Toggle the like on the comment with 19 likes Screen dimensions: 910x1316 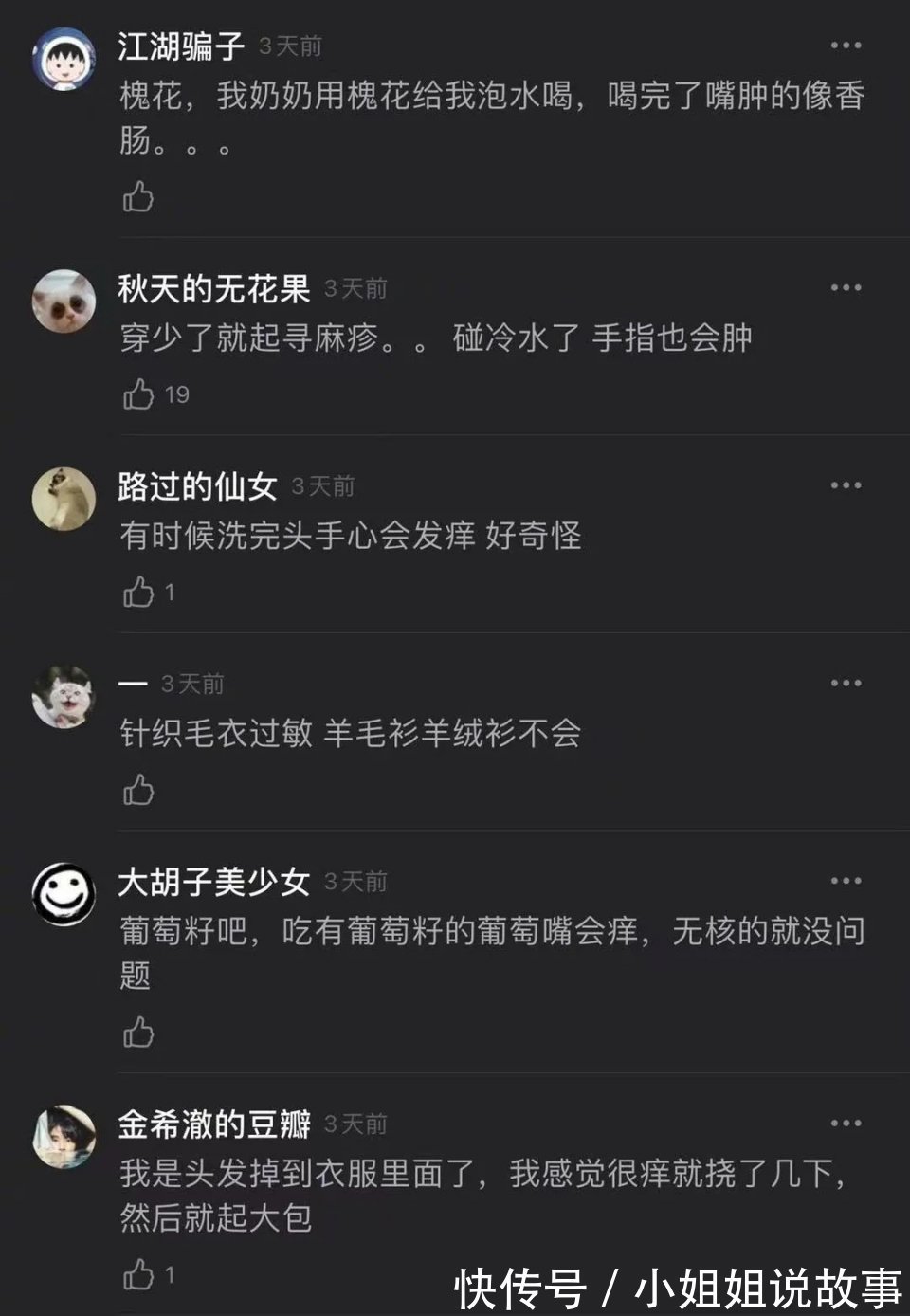140,396
